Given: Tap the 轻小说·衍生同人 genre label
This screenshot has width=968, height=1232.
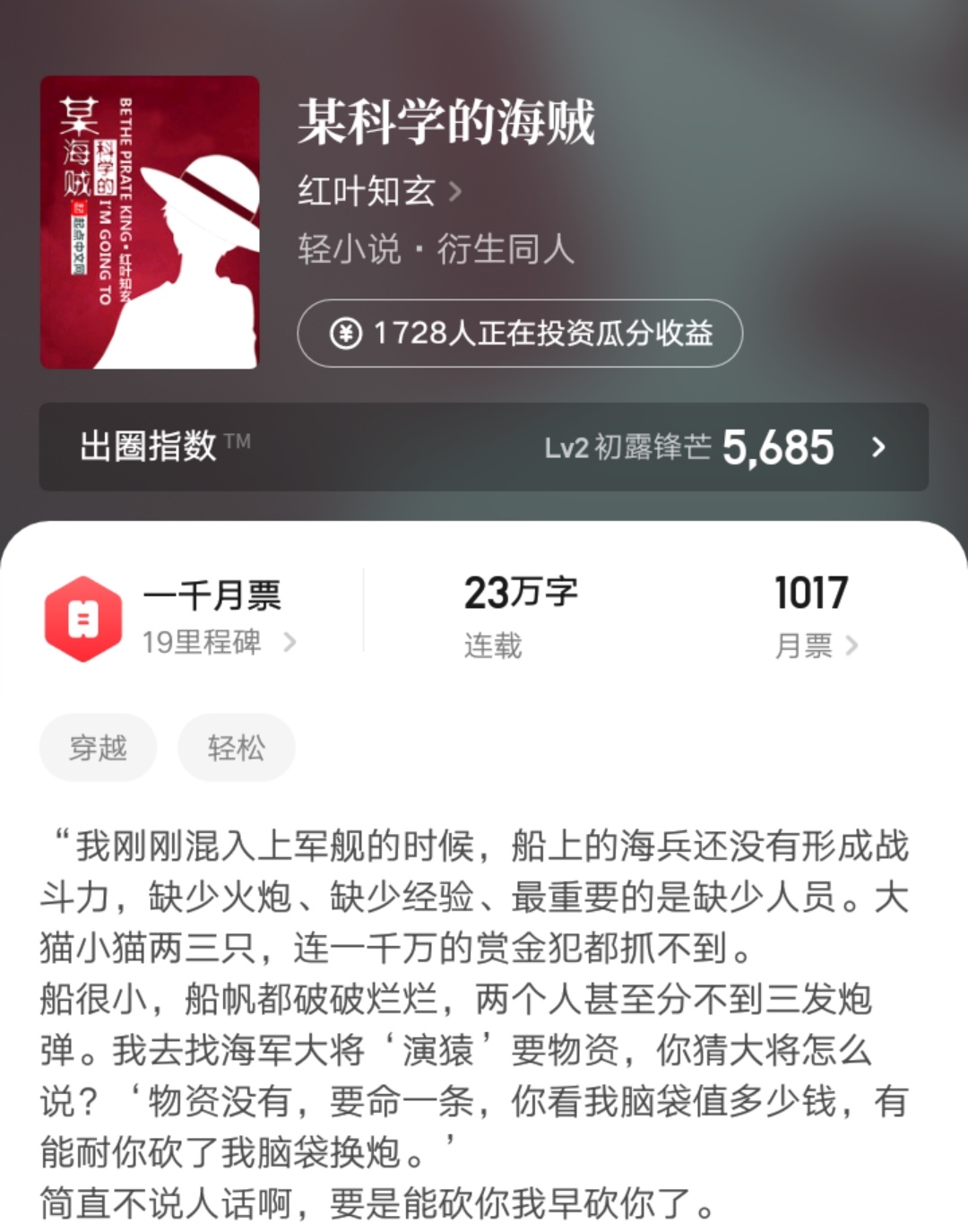Looking at the screenshot, I should point(437,252).
